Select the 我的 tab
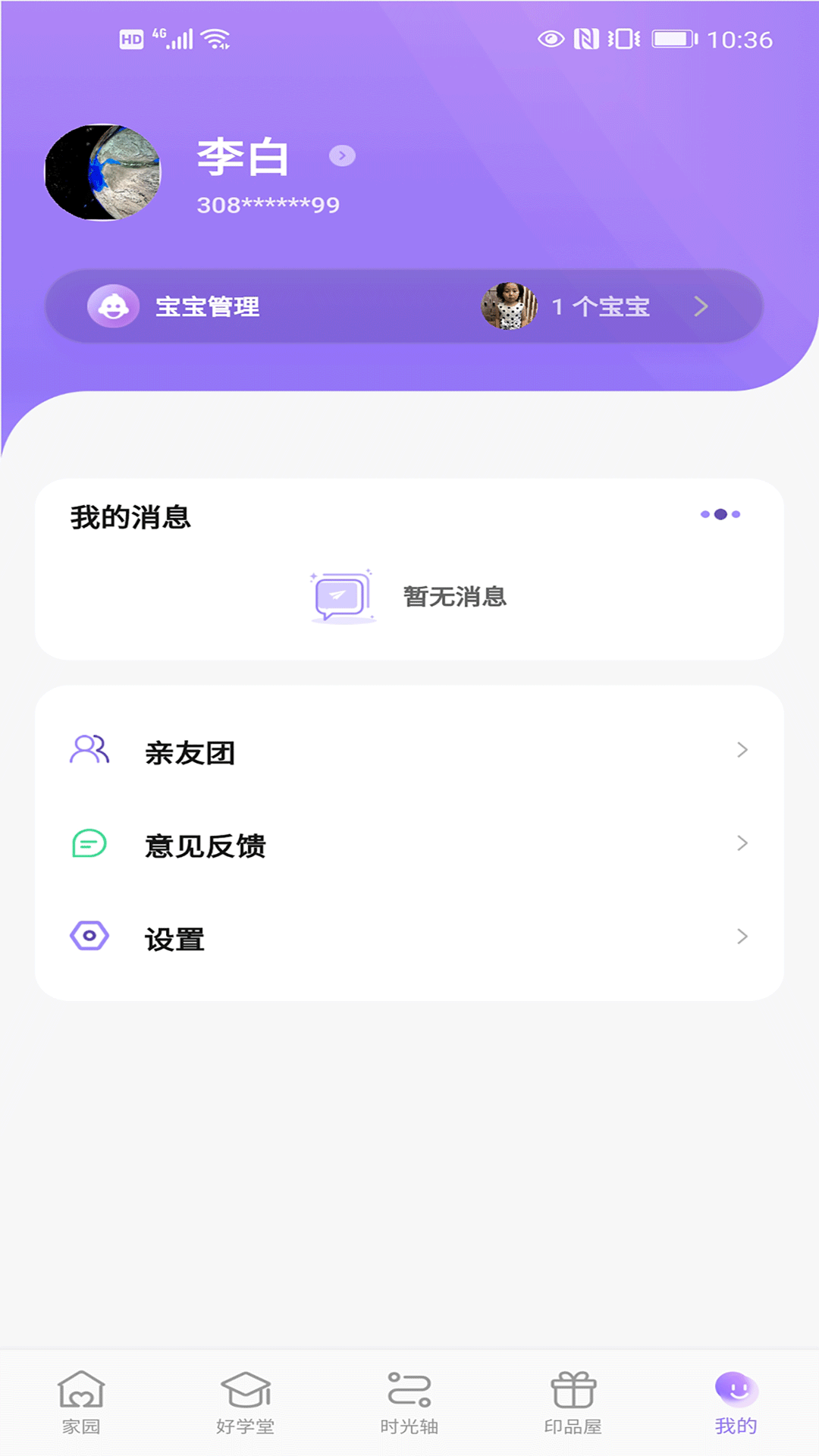This screenshot has width=819, height=1456. 736,1402
